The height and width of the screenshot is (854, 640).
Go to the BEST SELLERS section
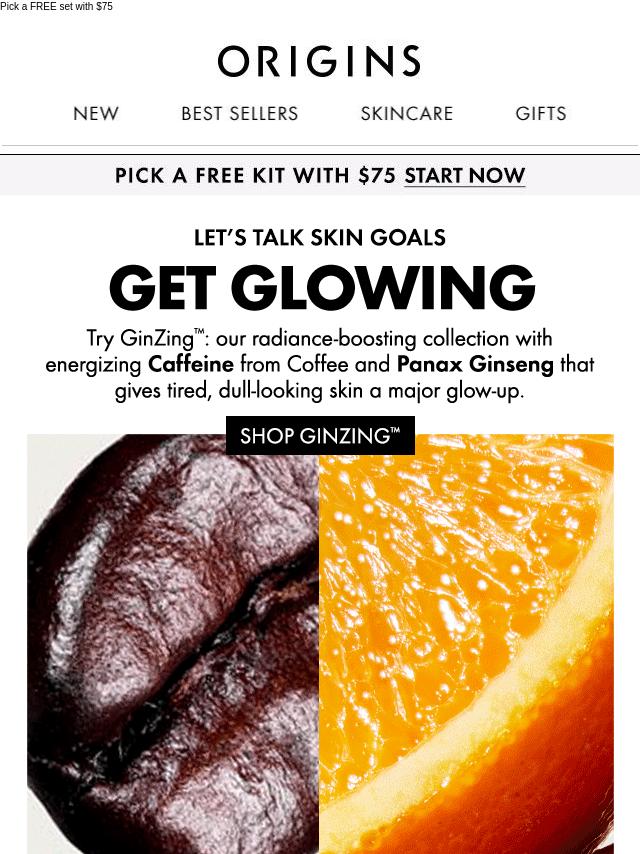[239, 114]
